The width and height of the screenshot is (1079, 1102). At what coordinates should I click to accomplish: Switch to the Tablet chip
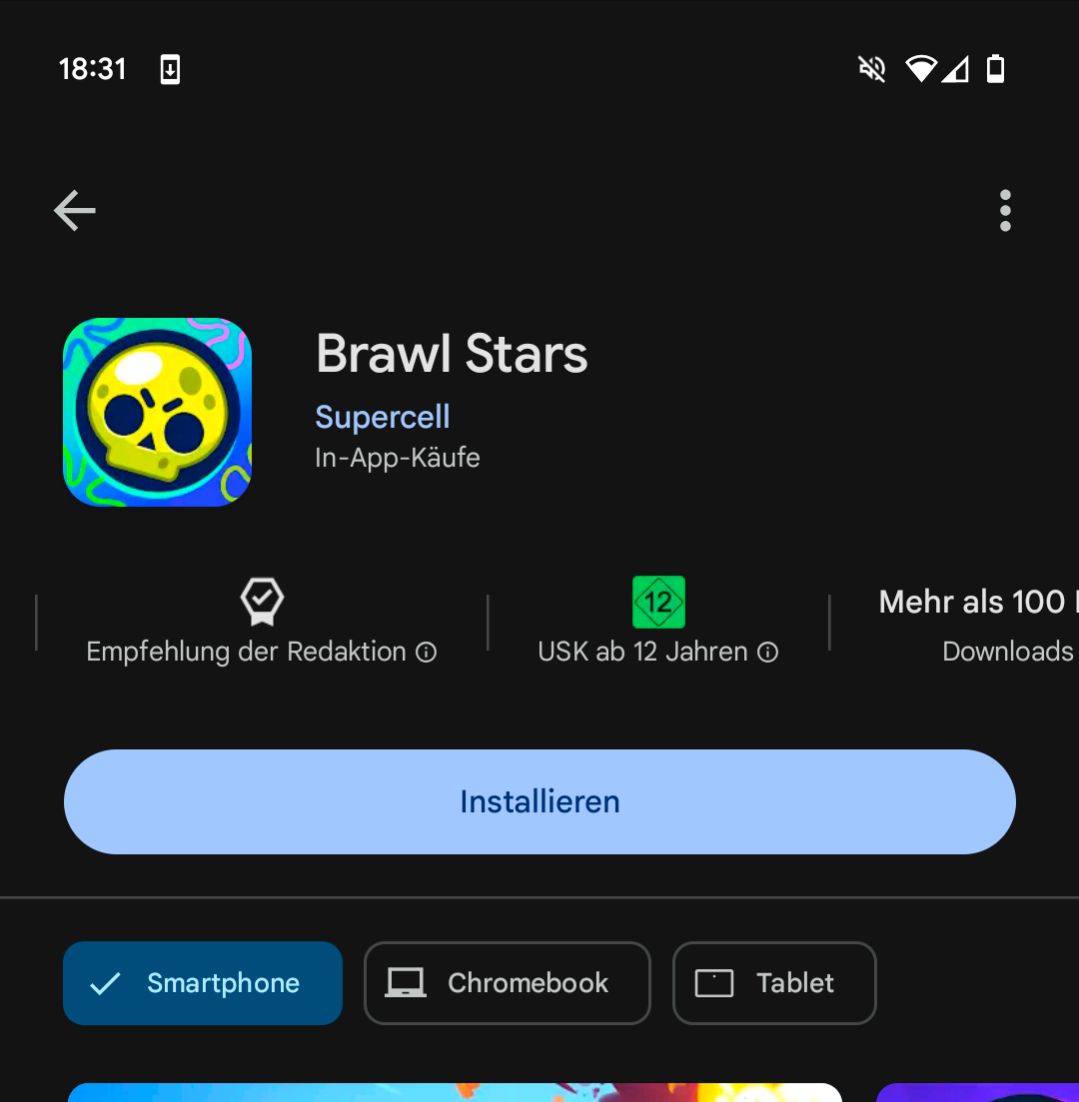point(774,983)
